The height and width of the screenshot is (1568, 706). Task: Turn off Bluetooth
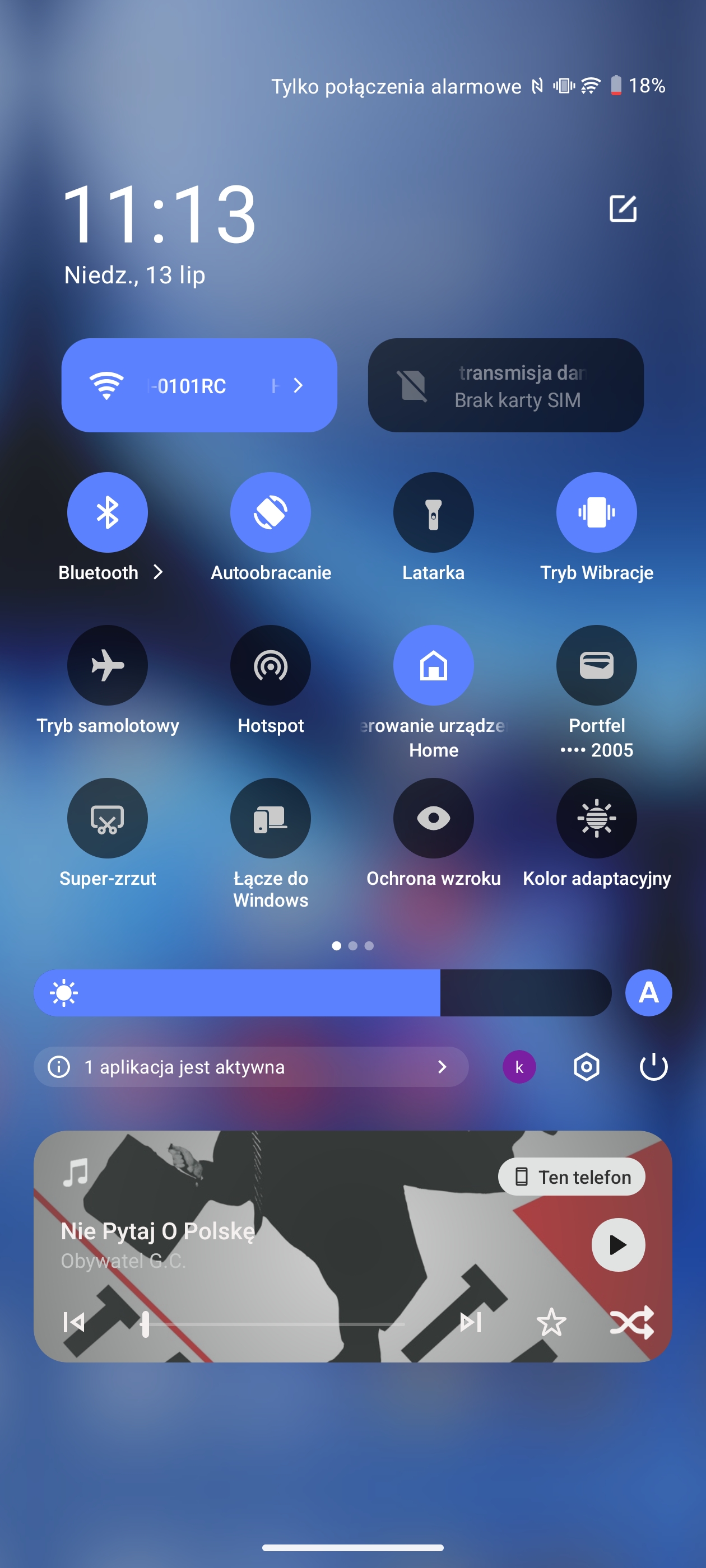click(107, 512)
